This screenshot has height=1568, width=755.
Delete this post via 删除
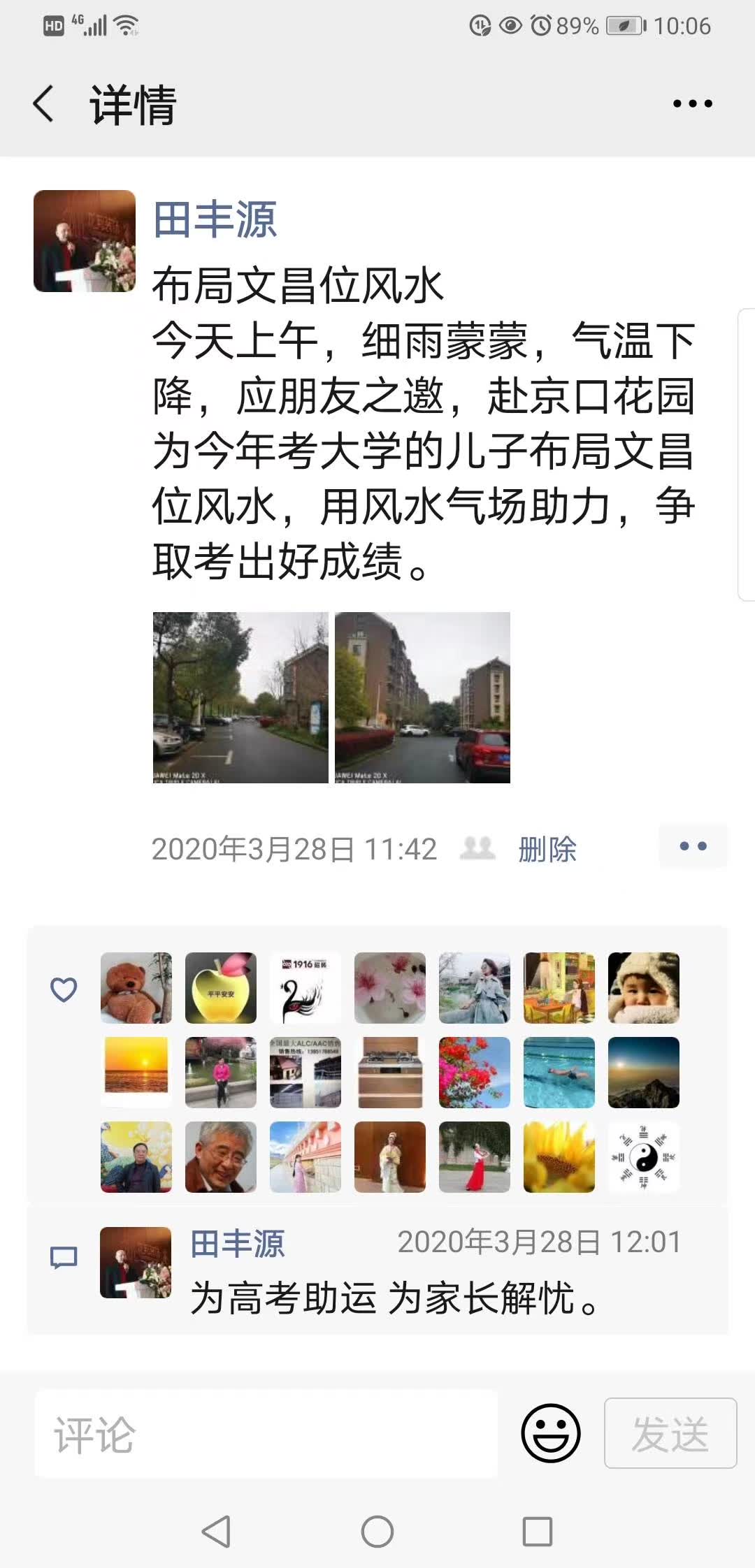click(547, 849)
